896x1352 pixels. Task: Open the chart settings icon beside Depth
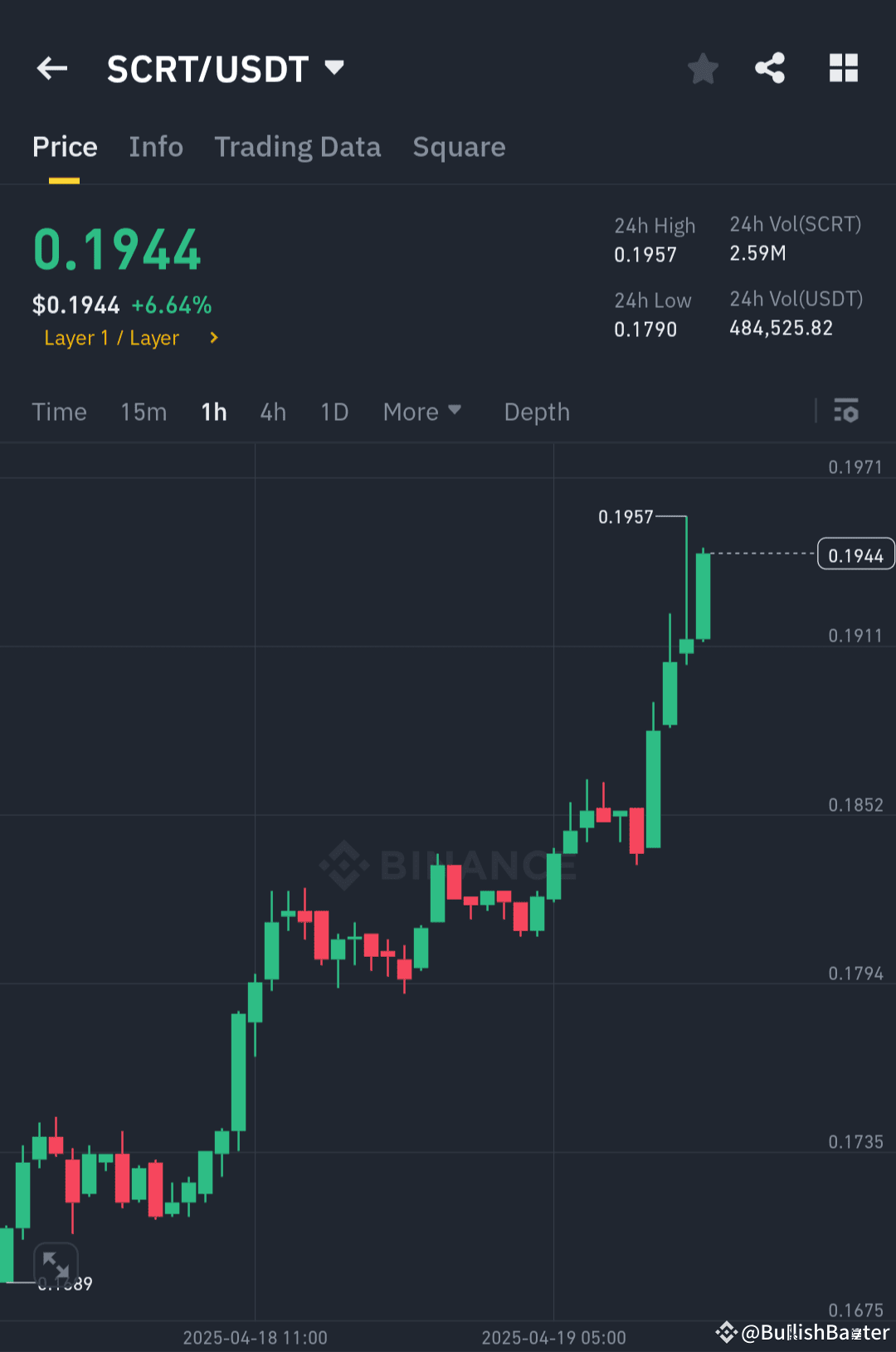(846, 412)
